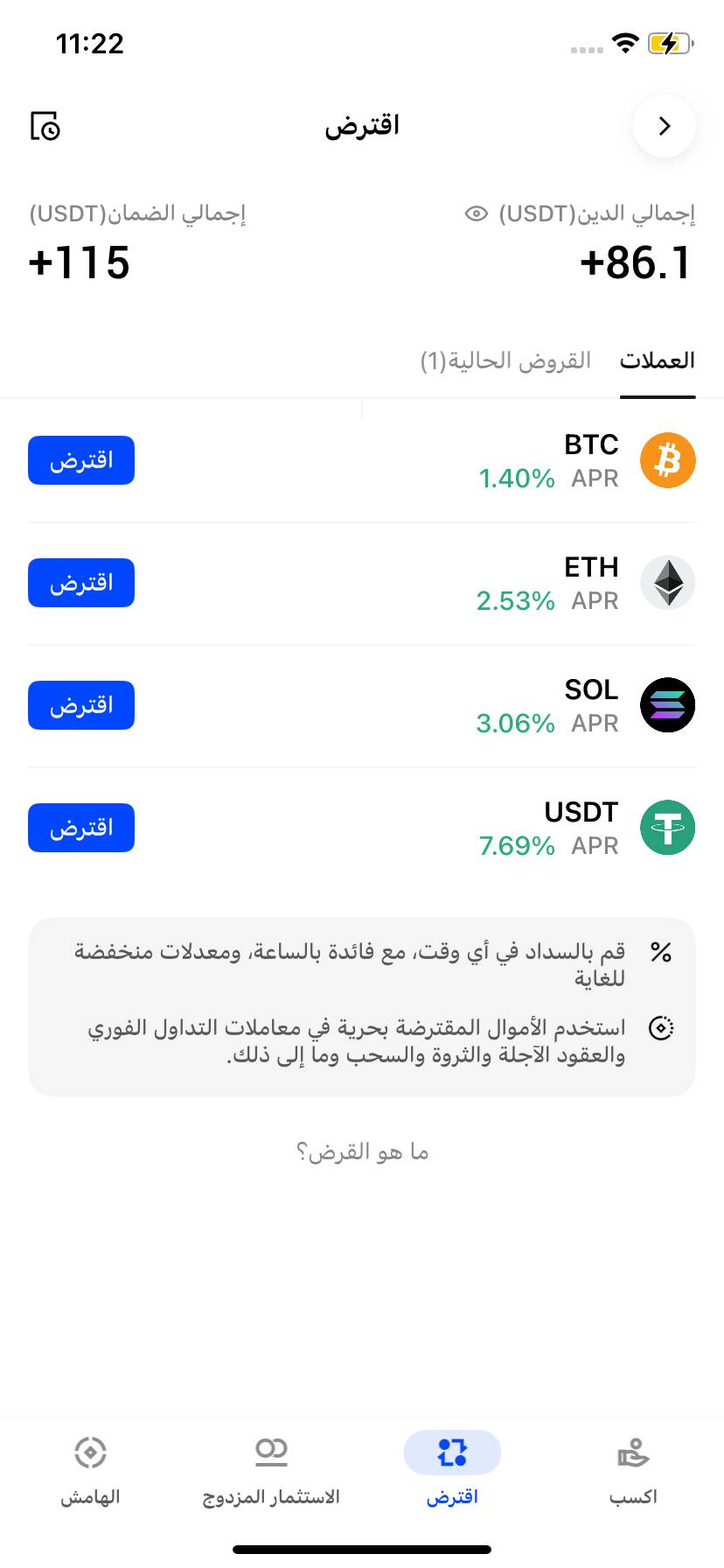Select the العملات tab
Viewport: 724px width, 1568px height.
(657, 360)
